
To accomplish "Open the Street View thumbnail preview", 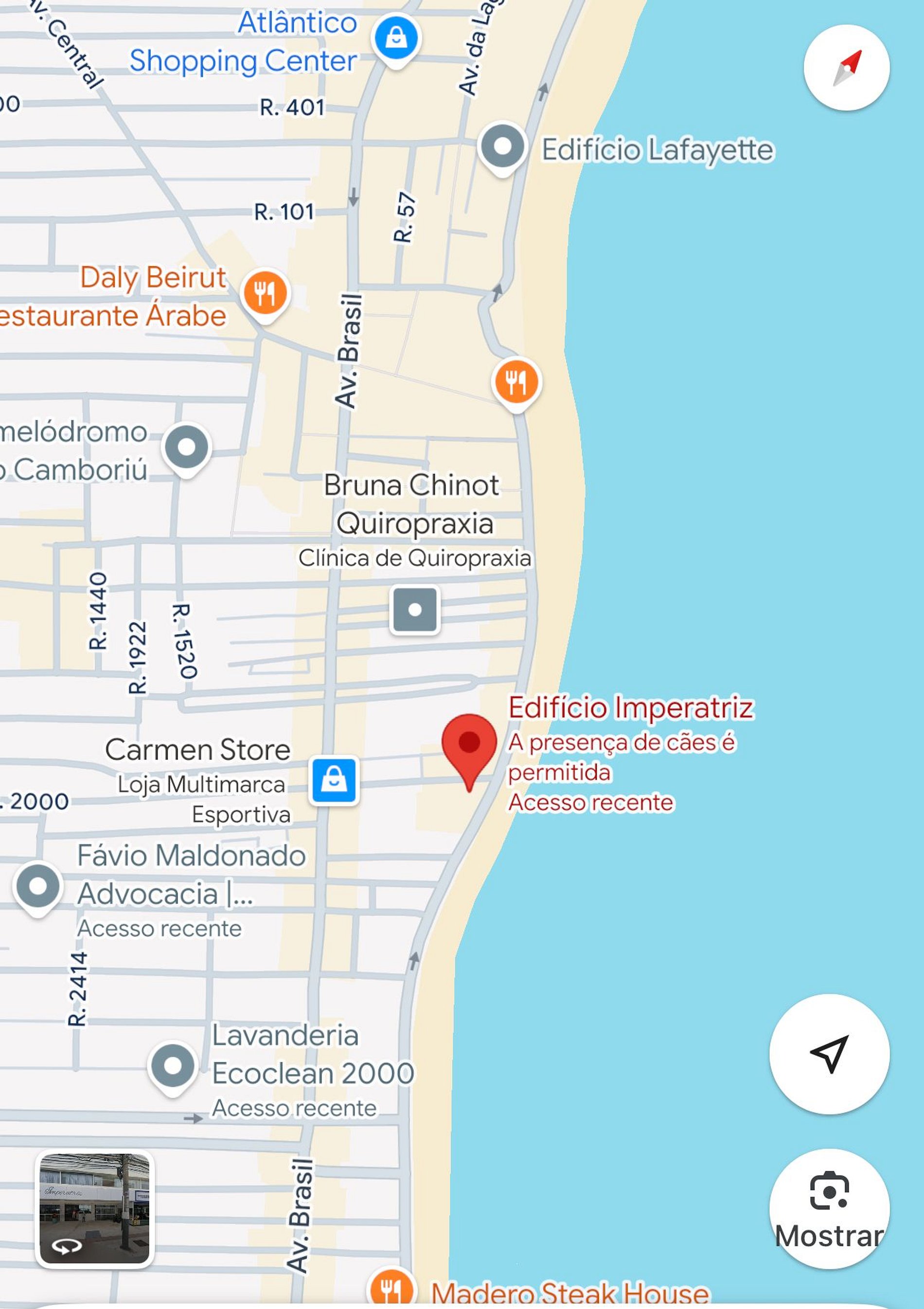I will (x=95, y=1209).
